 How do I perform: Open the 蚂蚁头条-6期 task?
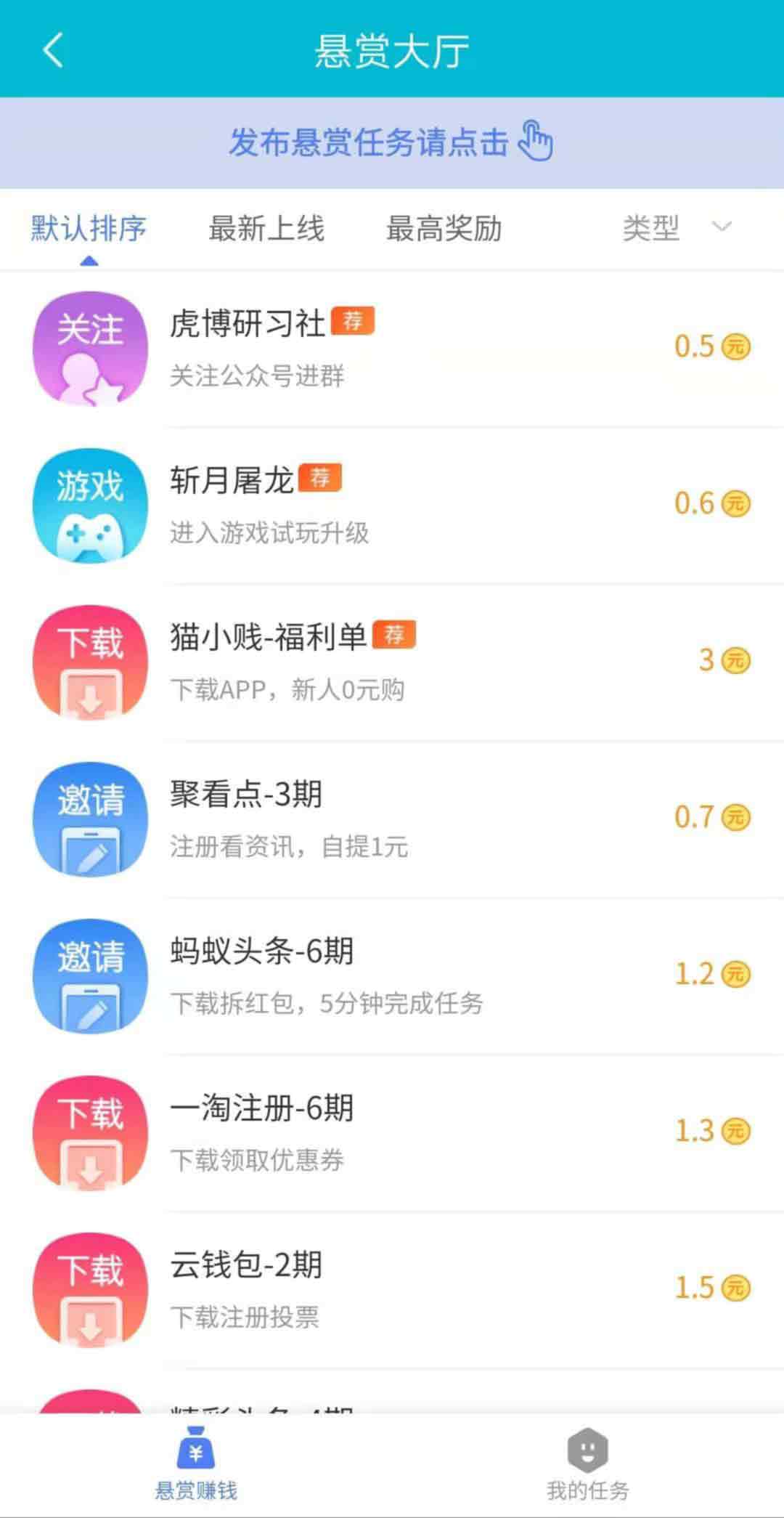392,976
